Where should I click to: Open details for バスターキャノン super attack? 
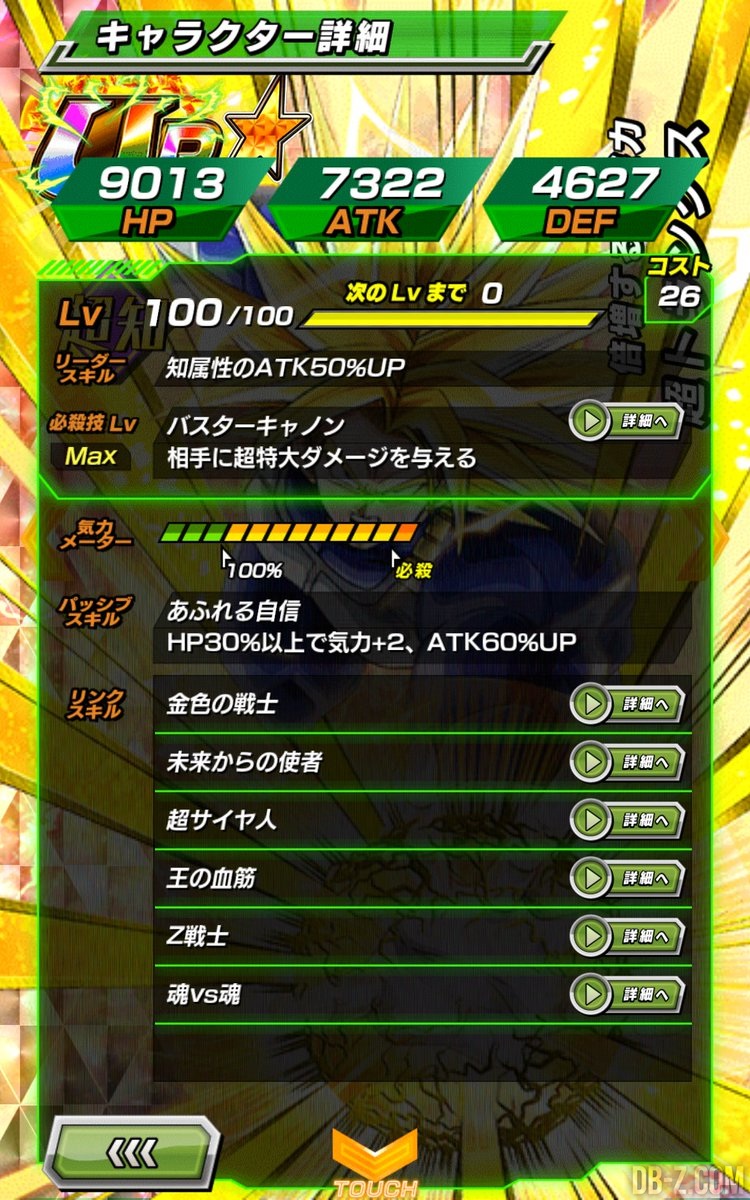[x=627, y=422]
